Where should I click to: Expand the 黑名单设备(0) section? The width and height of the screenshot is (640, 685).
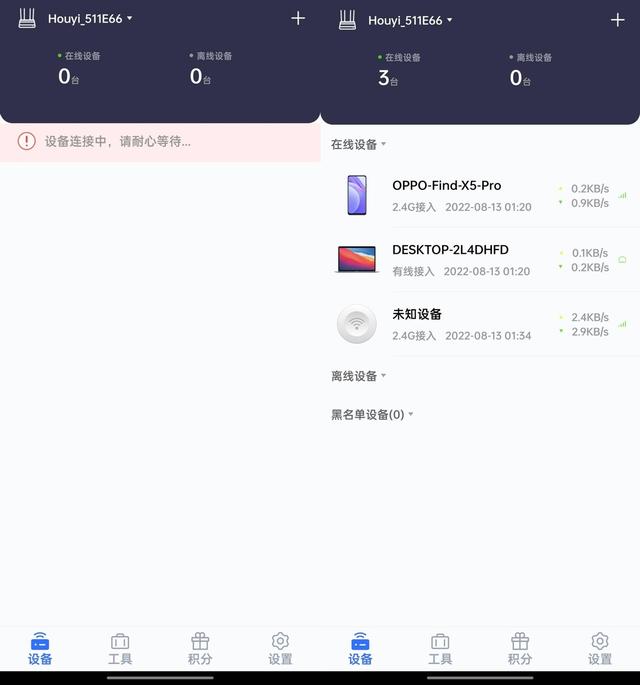[x=372, y=414]
